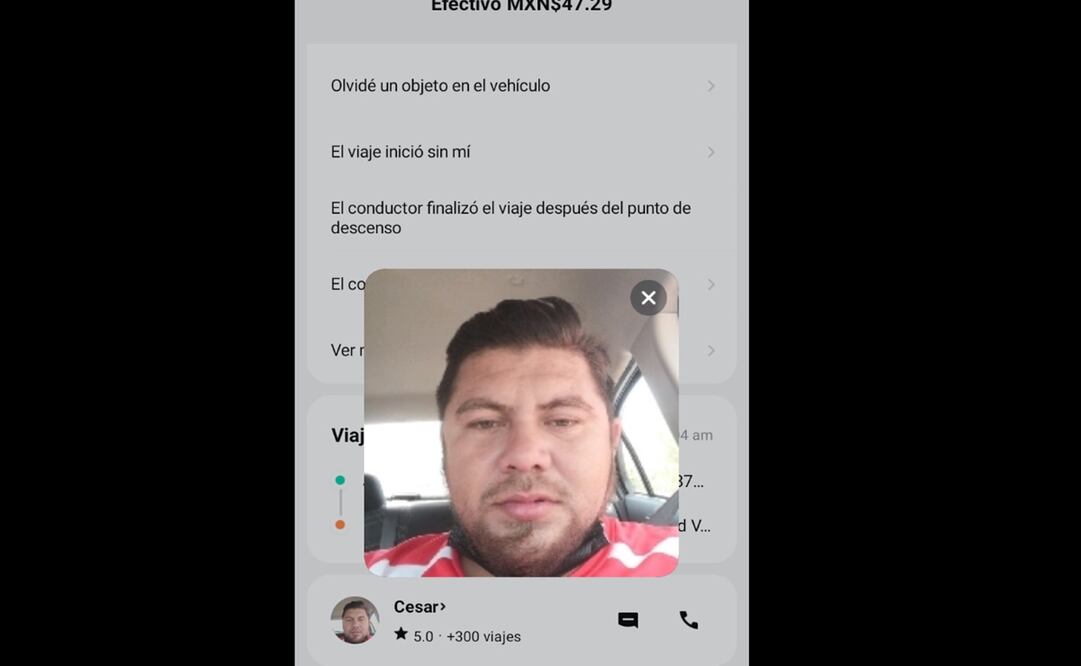This screenshot has width=1081, height=666.
Task: Open Cesar's driver profile
Action: [x=420, y=607]
